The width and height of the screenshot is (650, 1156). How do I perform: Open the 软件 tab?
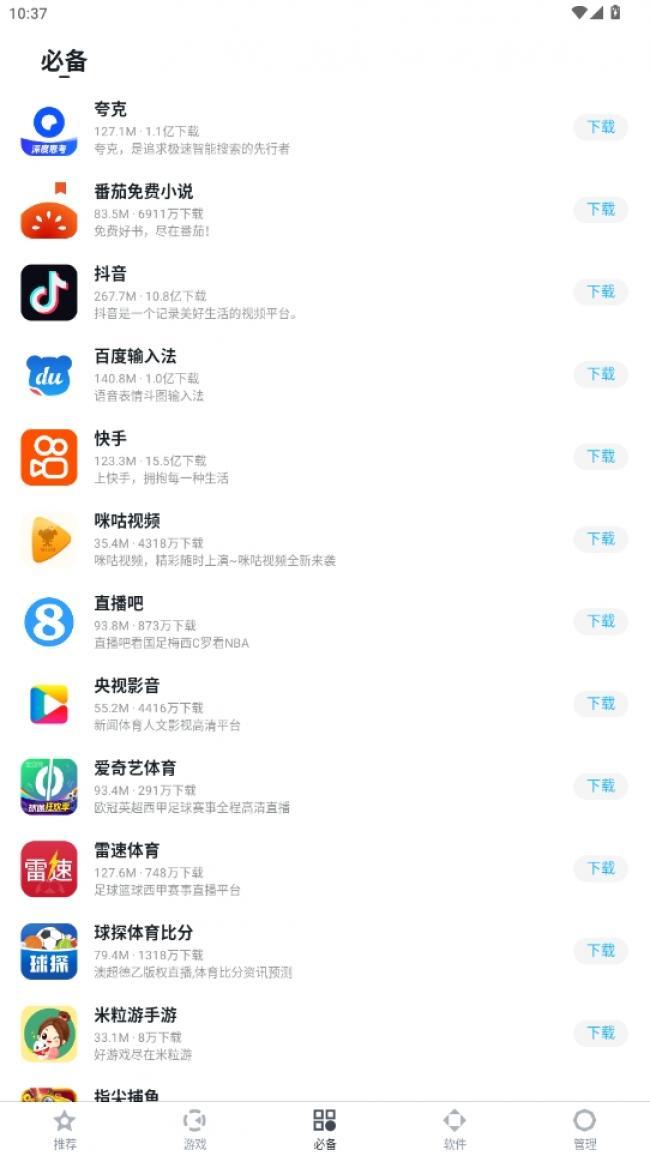pyautogui.click(x=455, y=1129)
